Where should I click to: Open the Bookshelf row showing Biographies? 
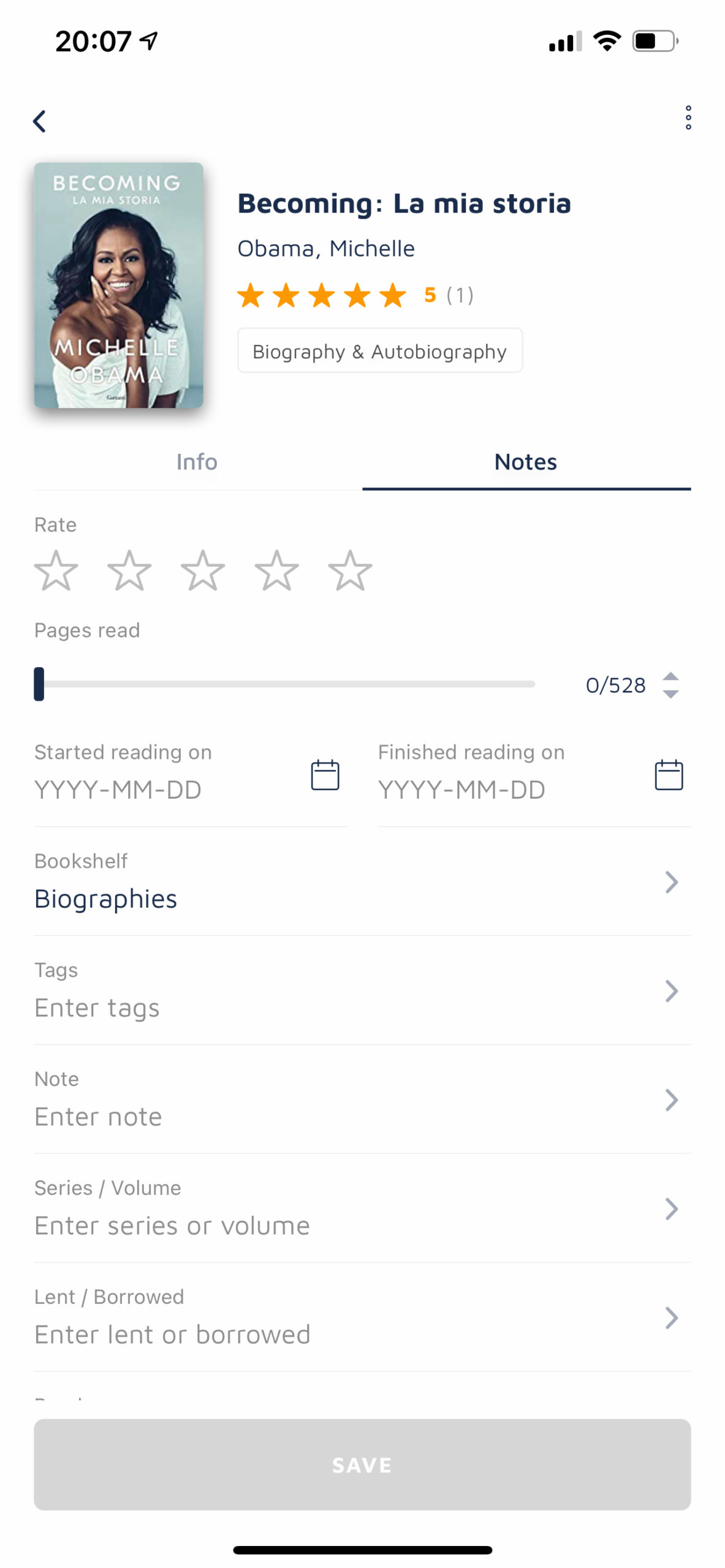[x=362, y=882]
